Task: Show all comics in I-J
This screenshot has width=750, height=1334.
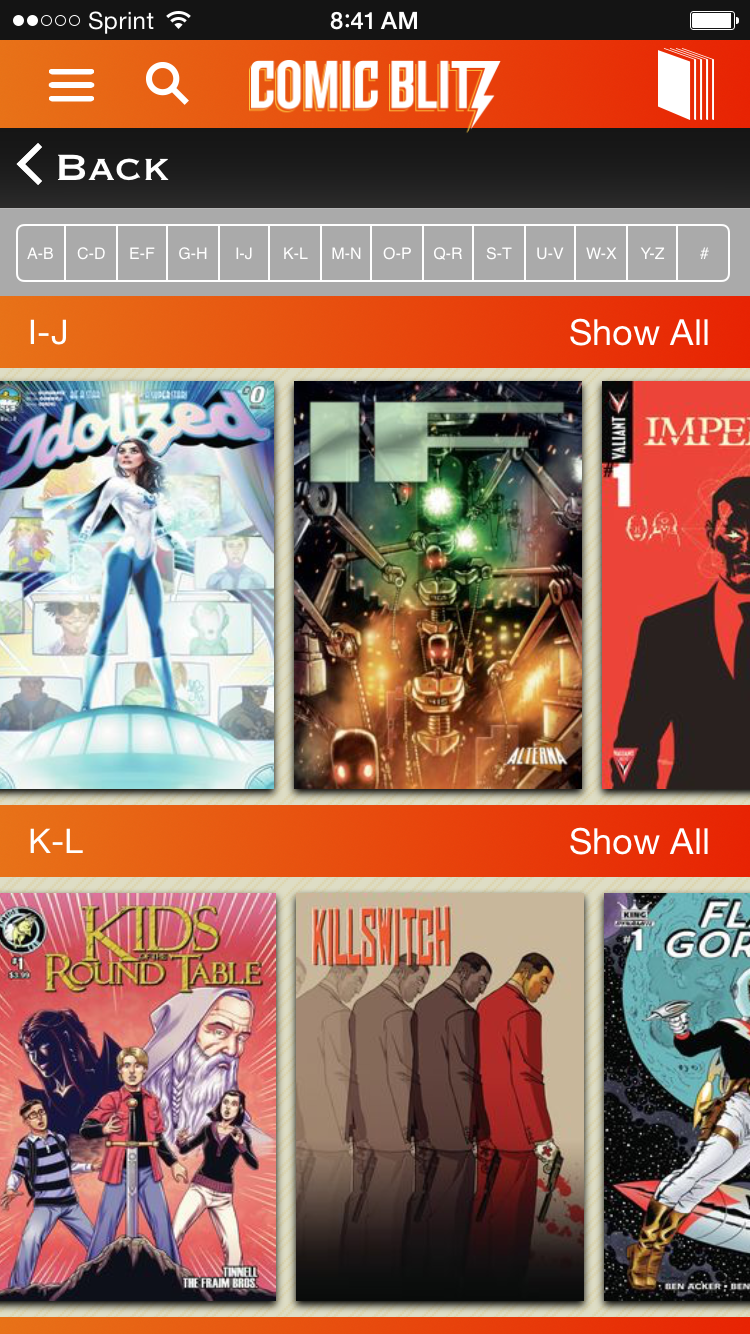Action: (x=639, y=333)
